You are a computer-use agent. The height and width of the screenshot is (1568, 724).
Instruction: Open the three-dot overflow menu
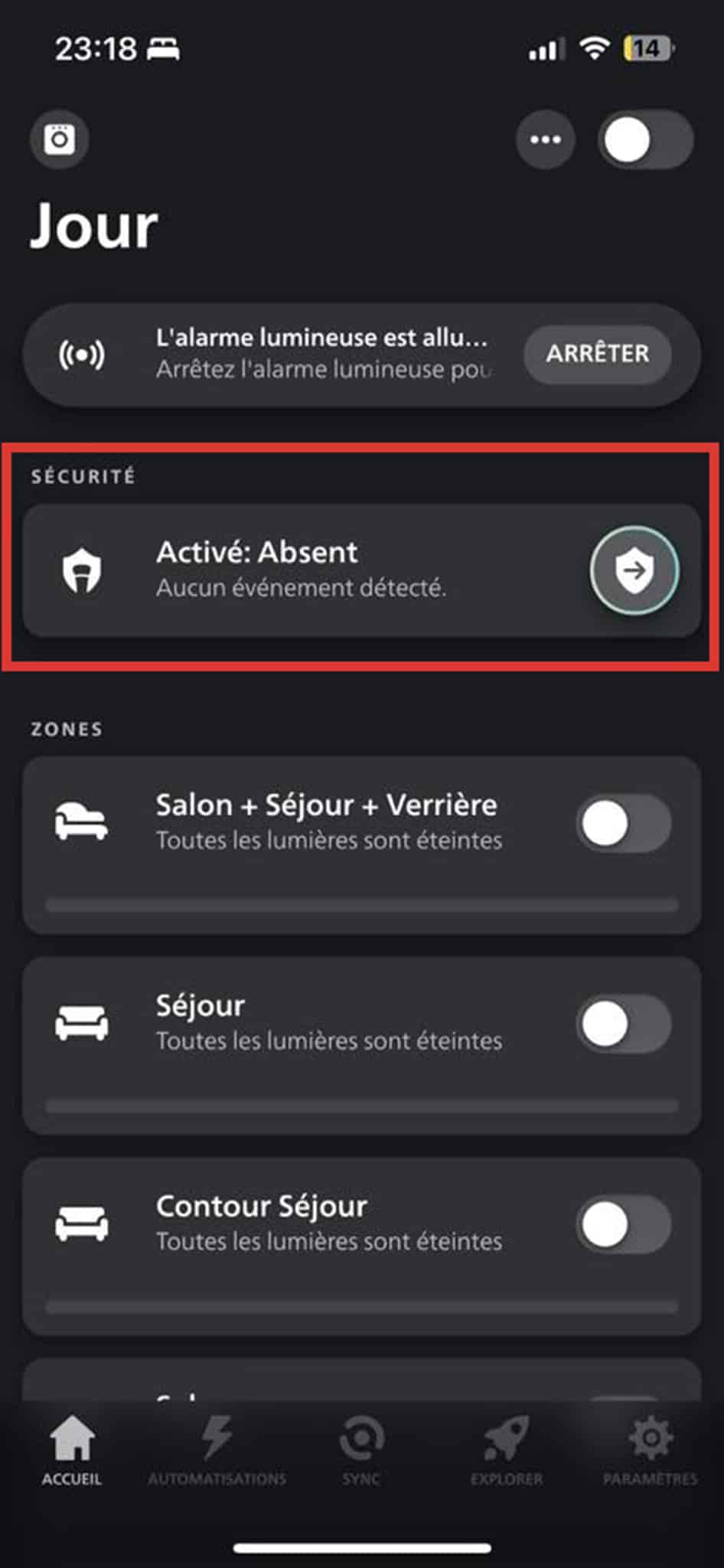click(x=546, y=139)
